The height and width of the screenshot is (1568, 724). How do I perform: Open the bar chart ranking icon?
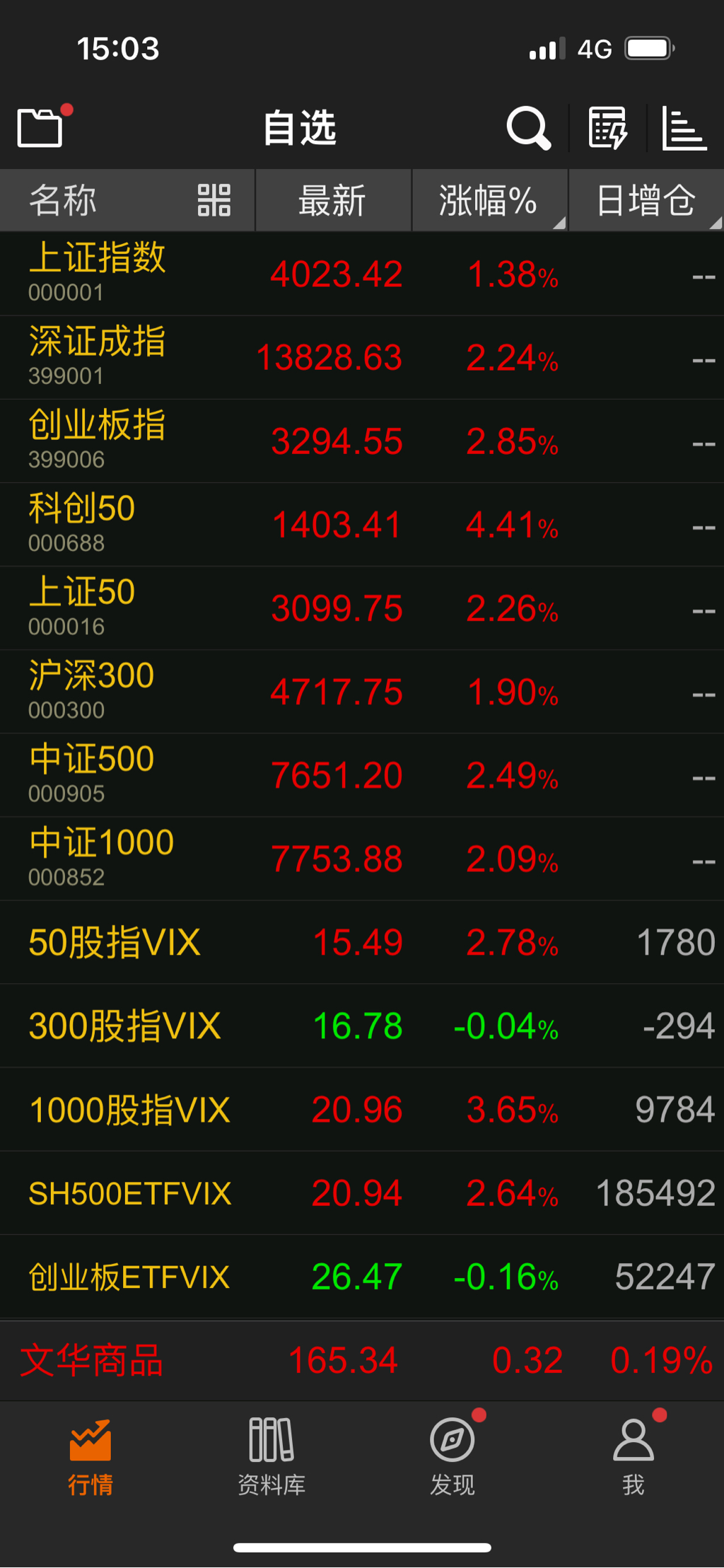(x=683, y=128)
